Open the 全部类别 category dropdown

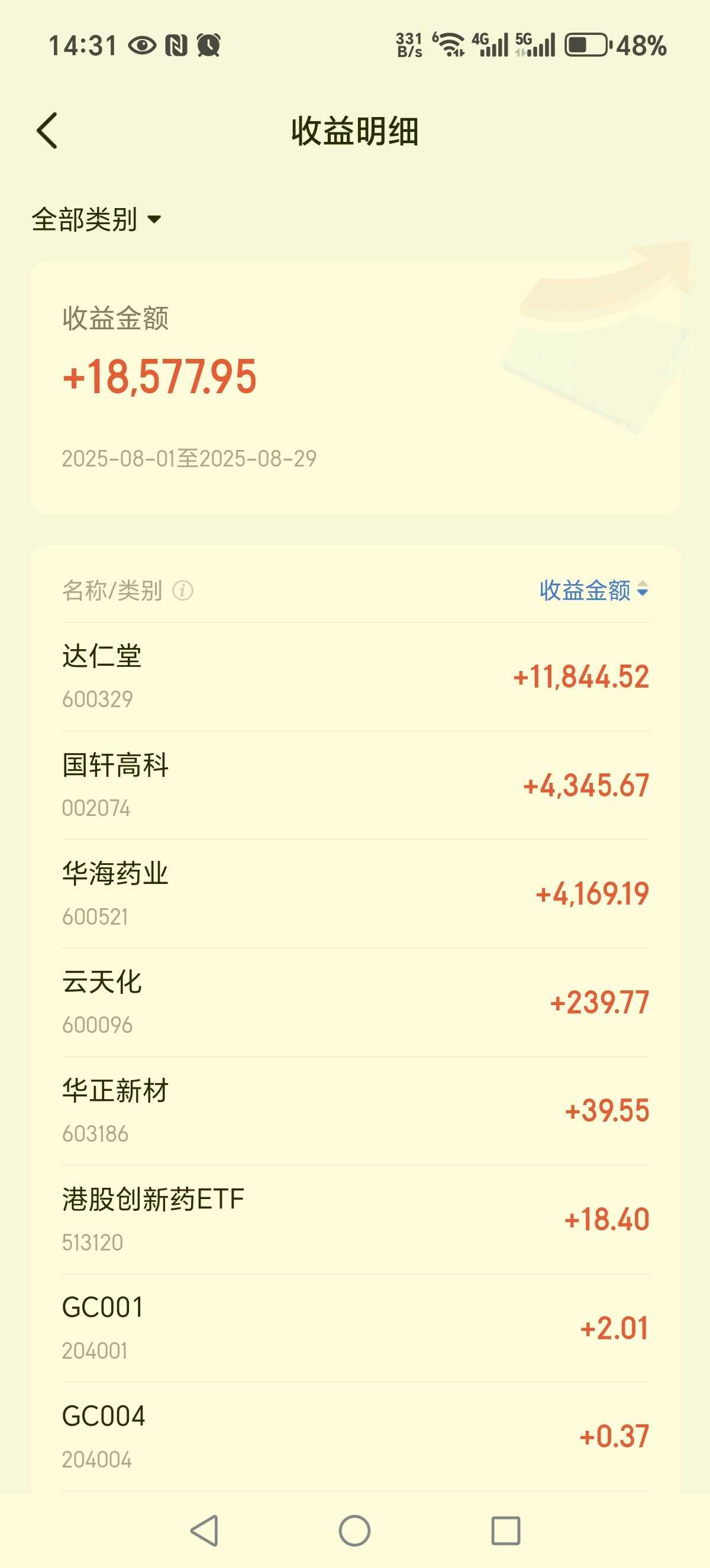click(96, 220)
